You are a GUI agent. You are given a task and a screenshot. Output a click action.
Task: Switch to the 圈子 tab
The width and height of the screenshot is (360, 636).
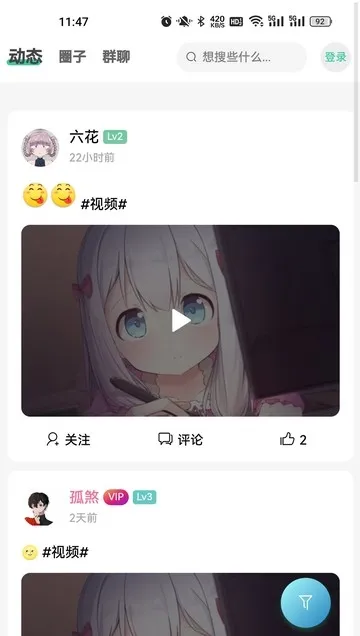pyautogui.click(x=73, y=57)
